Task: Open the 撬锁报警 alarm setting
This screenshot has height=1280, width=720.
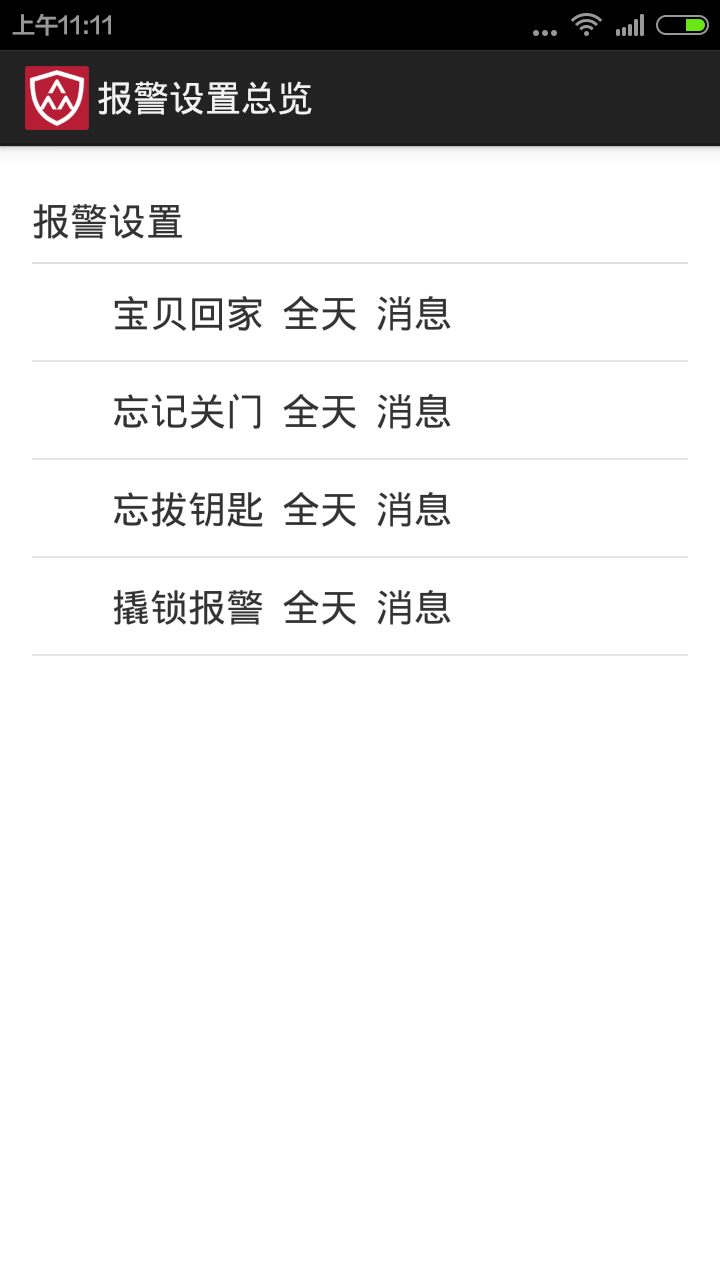Action: (x=360, y=607)
